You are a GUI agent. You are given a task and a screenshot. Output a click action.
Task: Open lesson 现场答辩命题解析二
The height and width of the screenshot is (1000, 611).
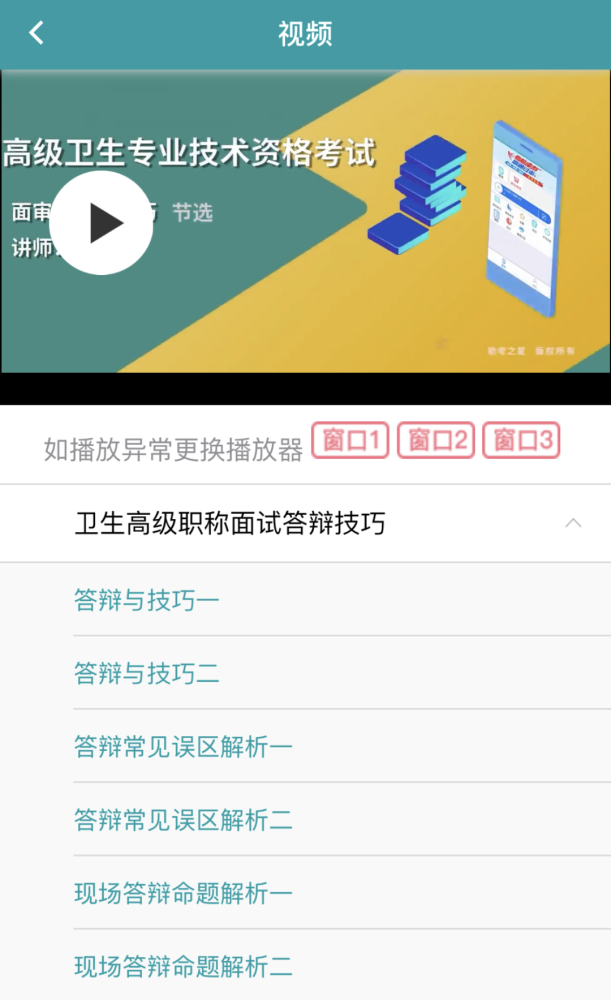pyautogui.click(x=183, y=966)
